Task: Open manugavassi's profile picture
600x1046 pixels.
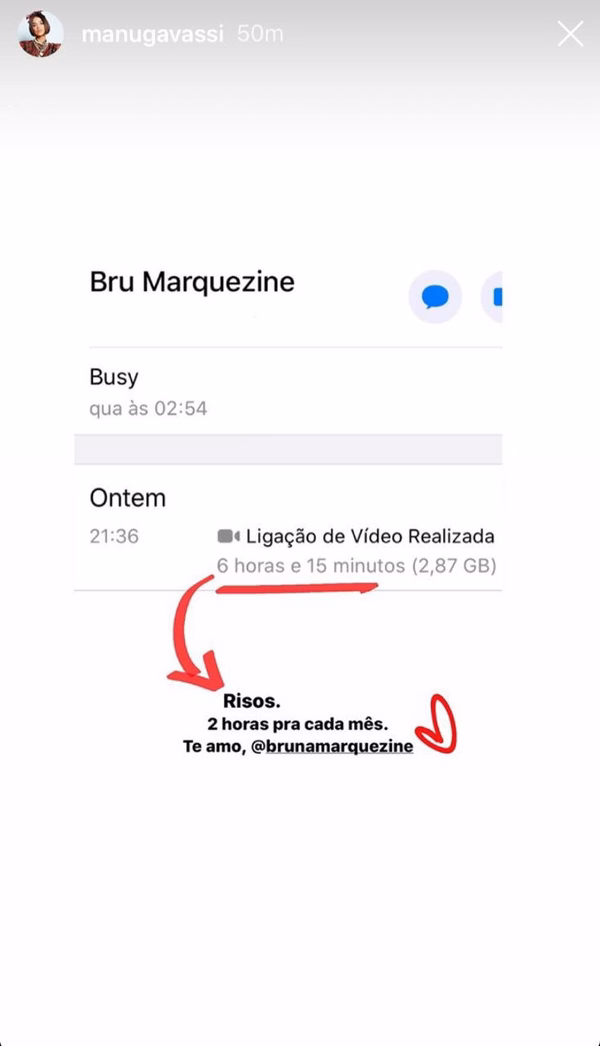Action: 39,35
